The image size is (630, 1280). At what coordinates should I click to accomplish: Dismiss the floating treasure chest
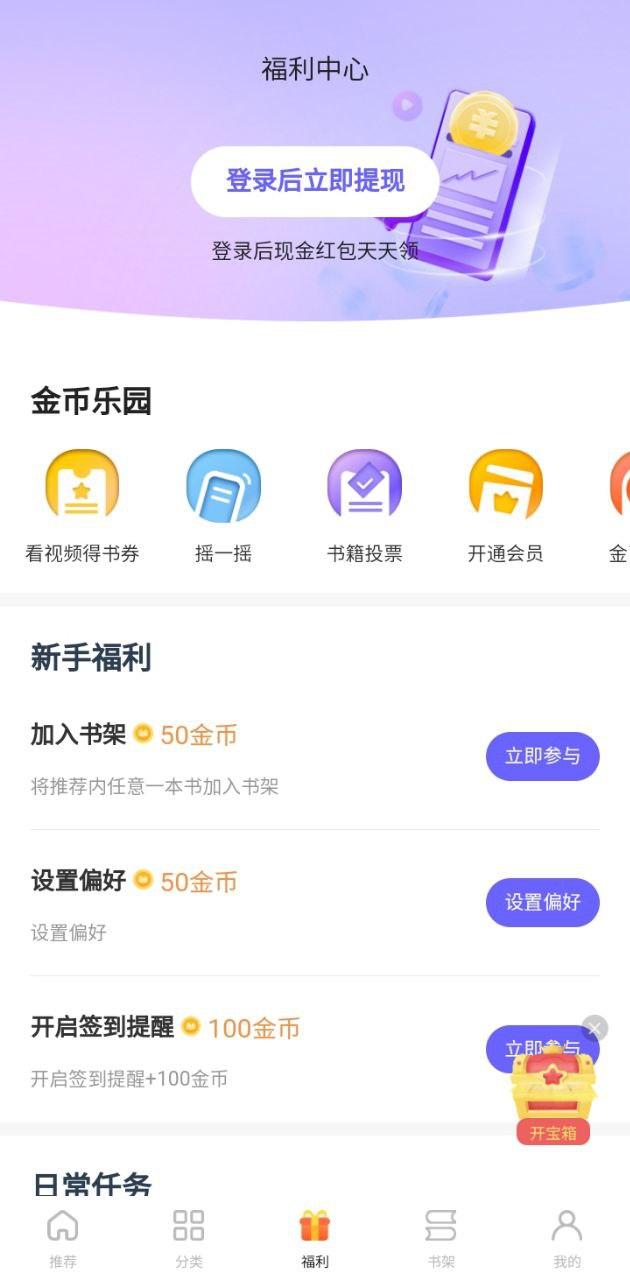pyautogui.click(x=595, y=1028)
